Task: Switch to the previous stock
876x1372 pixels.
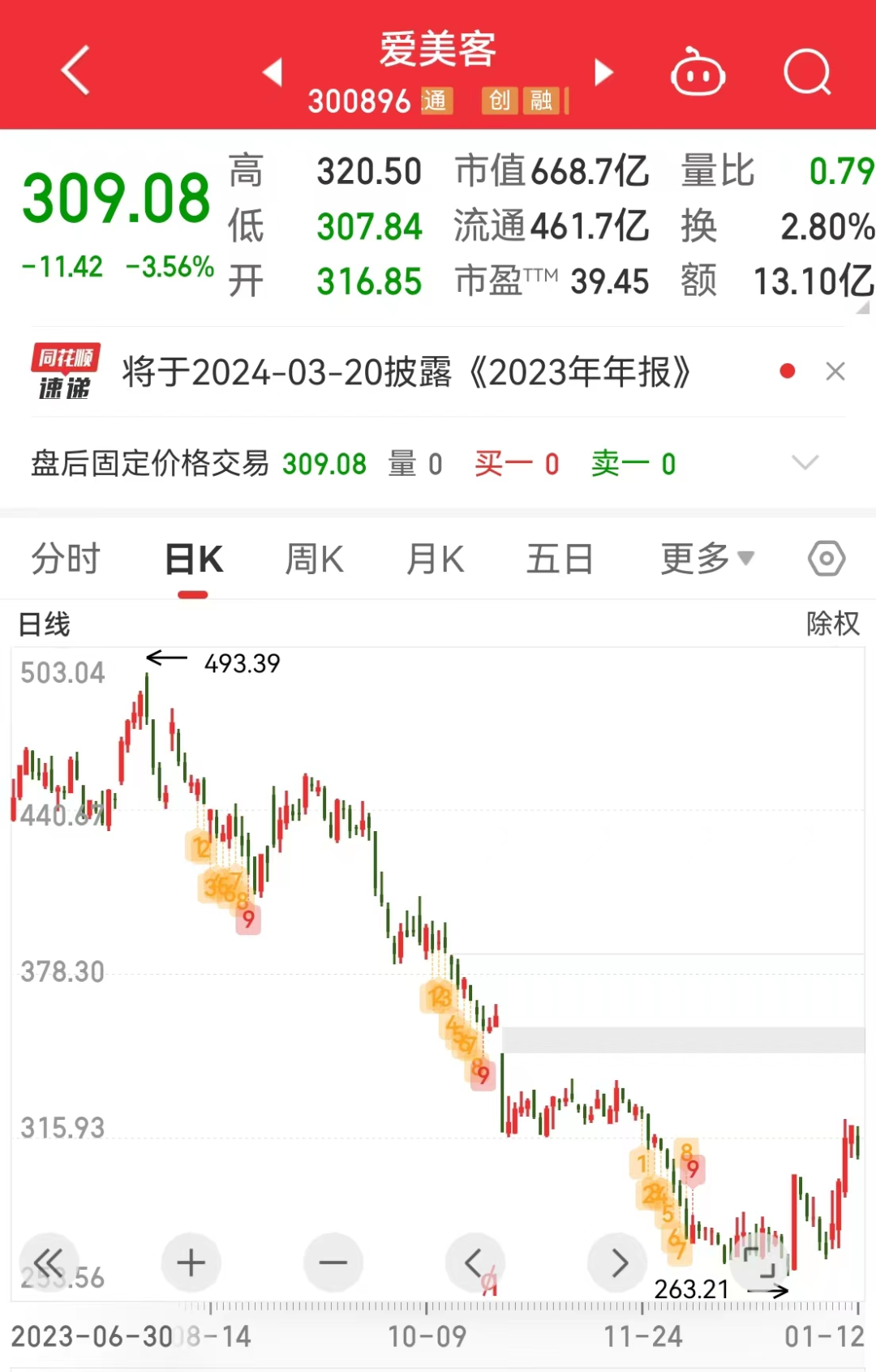Action: [273, 72]
